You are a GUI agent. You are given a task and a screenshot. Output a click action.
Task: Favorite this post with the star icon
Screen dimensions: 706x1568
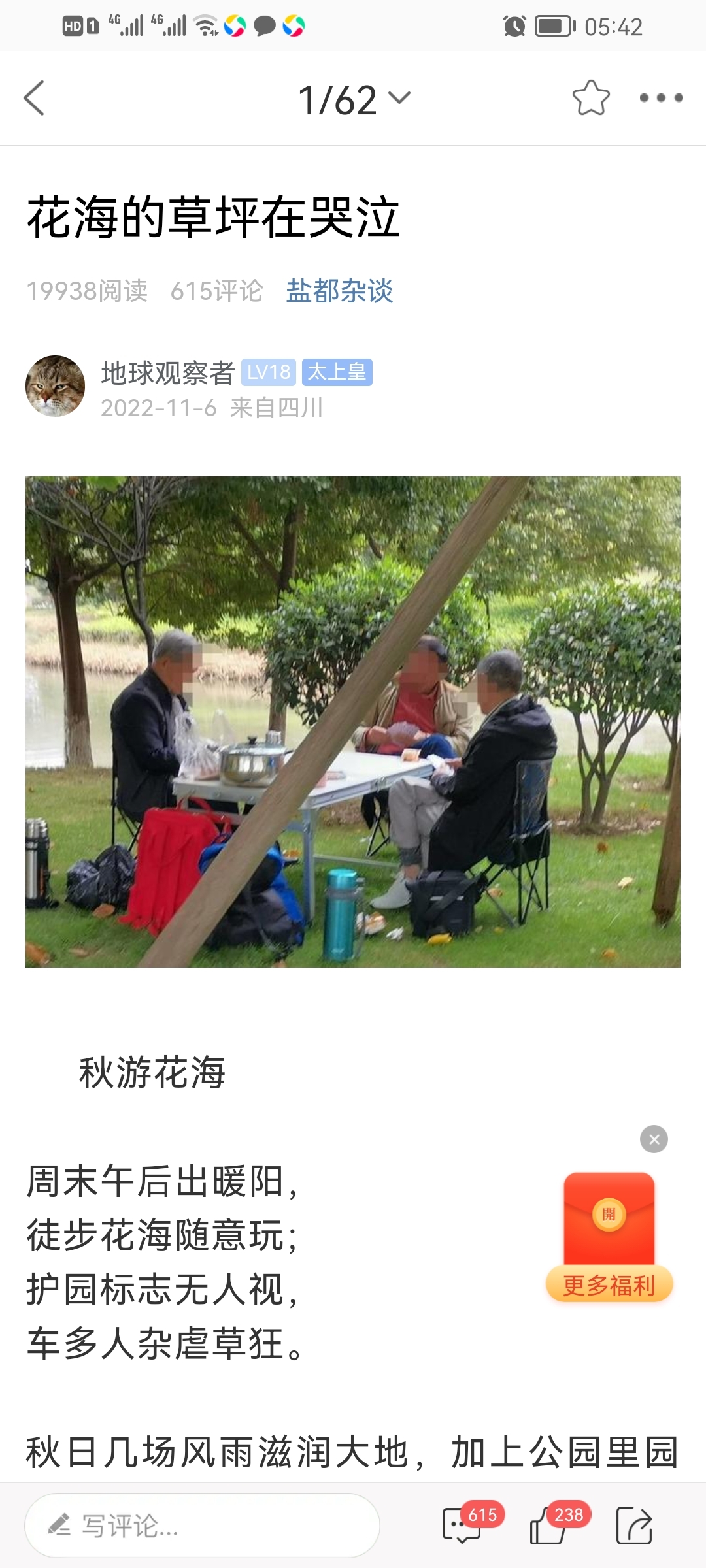pos(591,98)
